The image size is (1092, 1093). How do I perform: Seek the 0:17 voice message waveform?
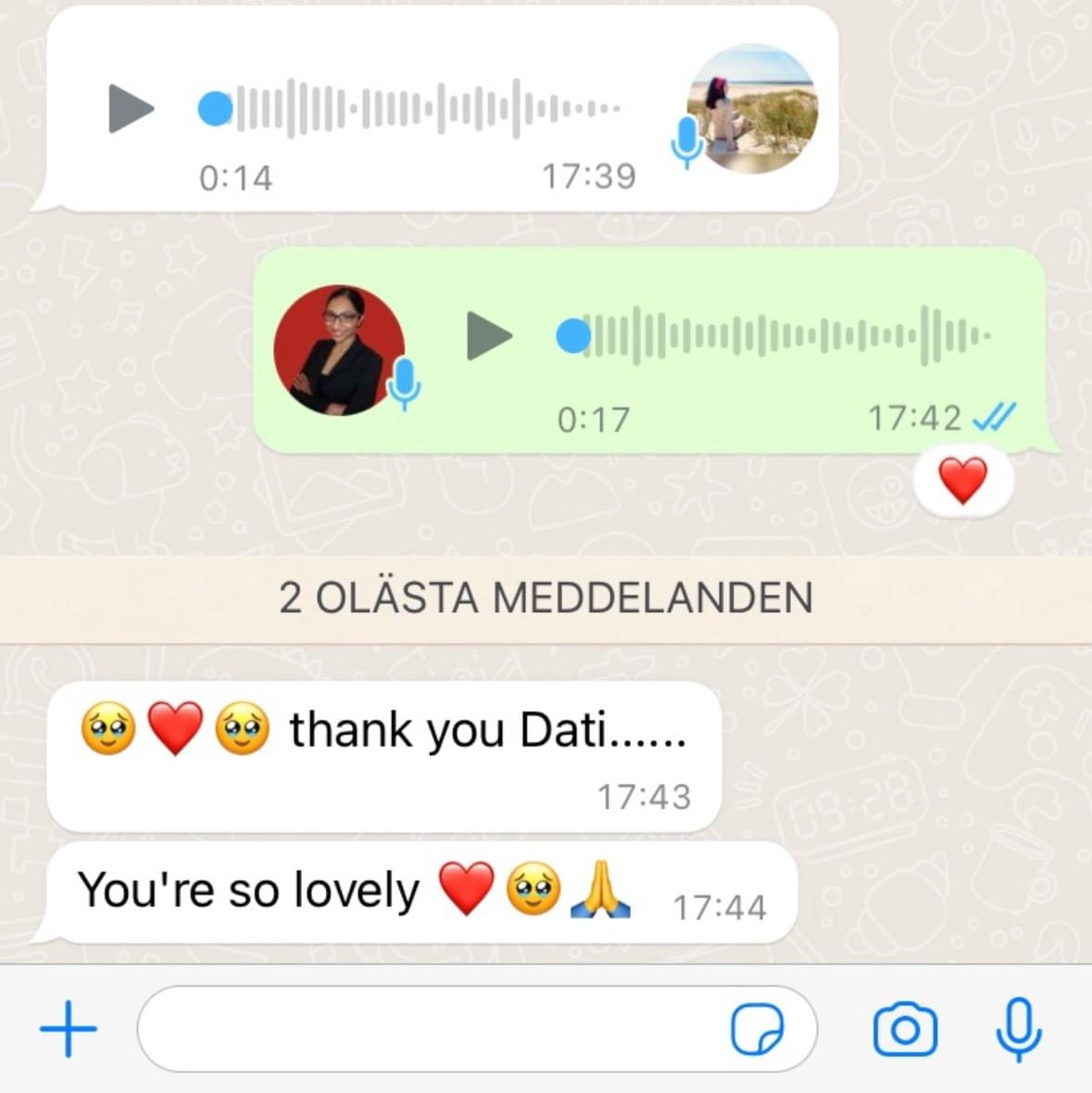(x=787, y=335)
